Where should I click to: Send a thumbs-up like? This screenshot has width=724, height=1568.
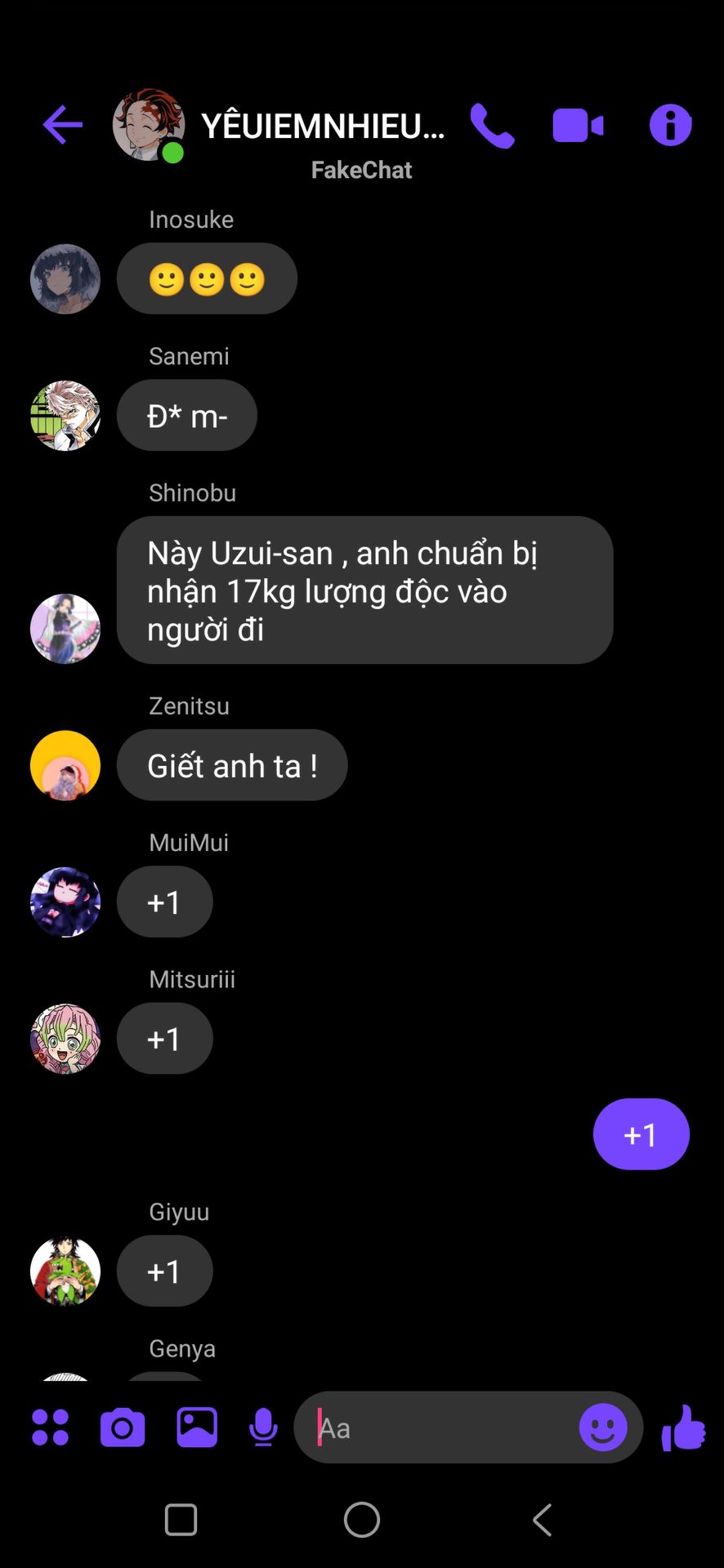coord(684,1428)
